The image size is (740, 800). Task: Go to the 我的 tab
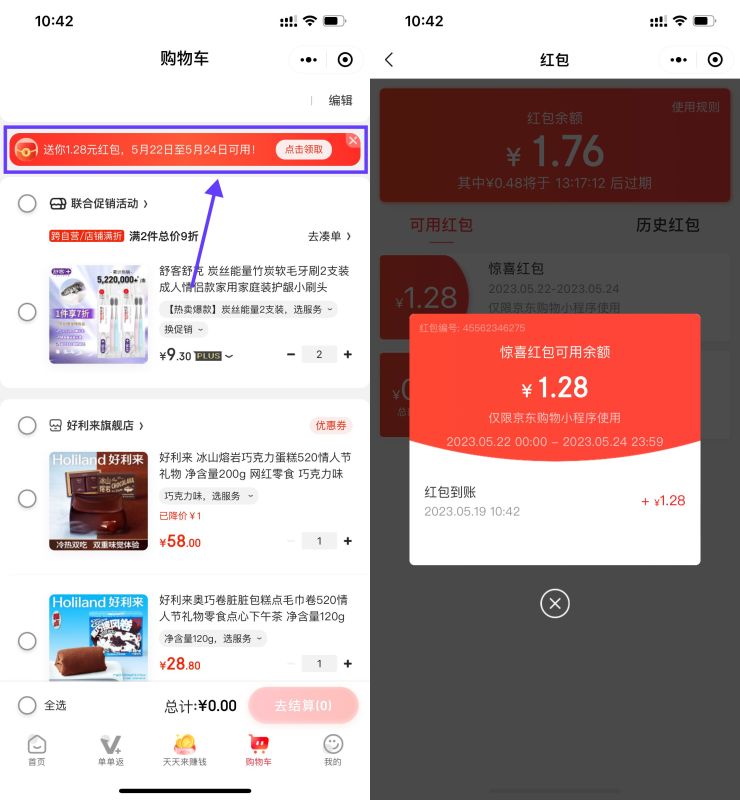[x=333, y=750]
